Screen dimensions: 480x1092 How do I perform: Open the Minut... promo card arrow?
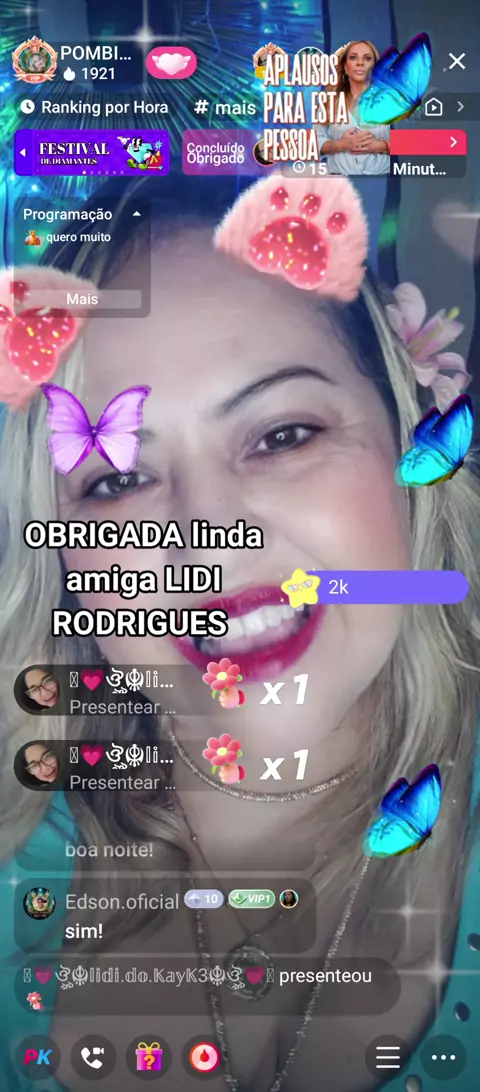[454, 142]
